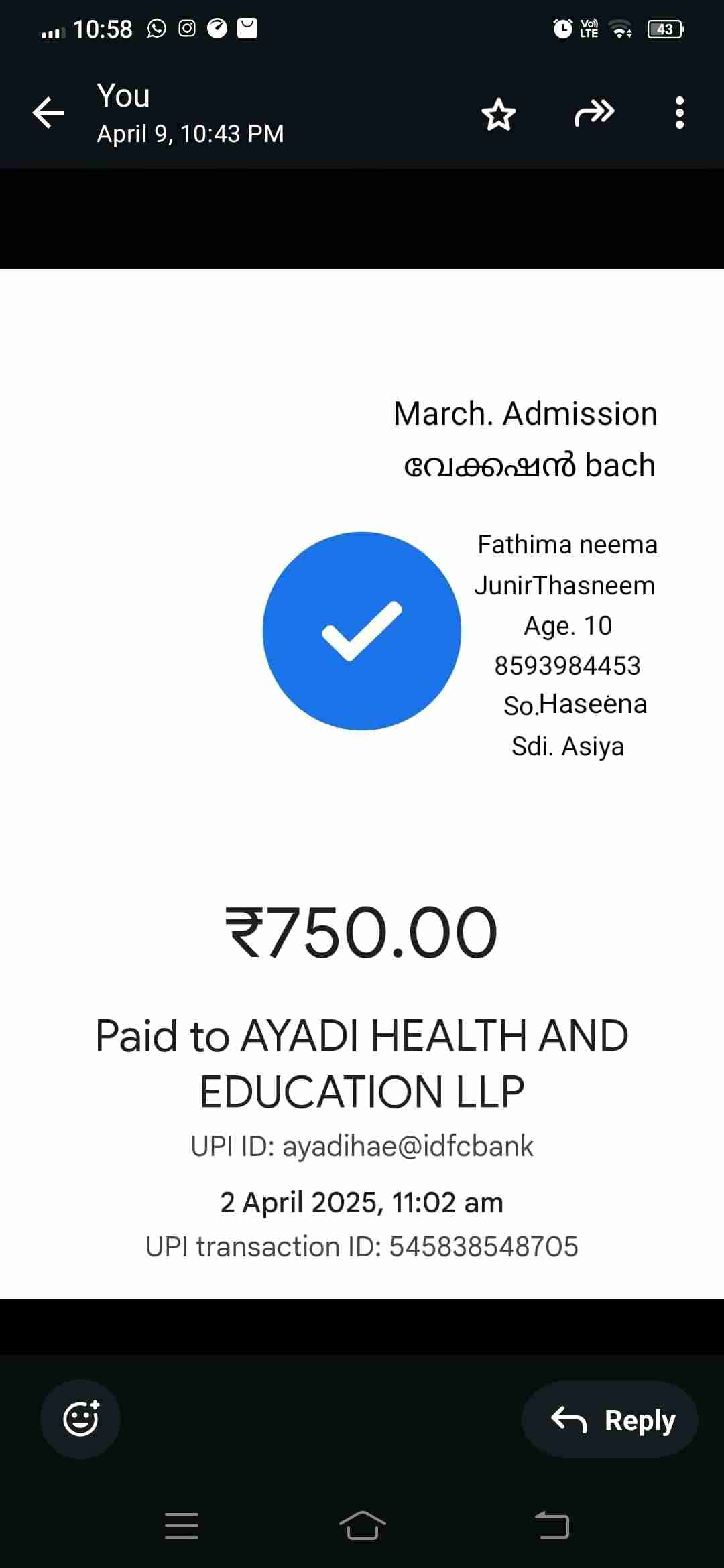
Task: Star this message
Action: [x=498, y=114]
